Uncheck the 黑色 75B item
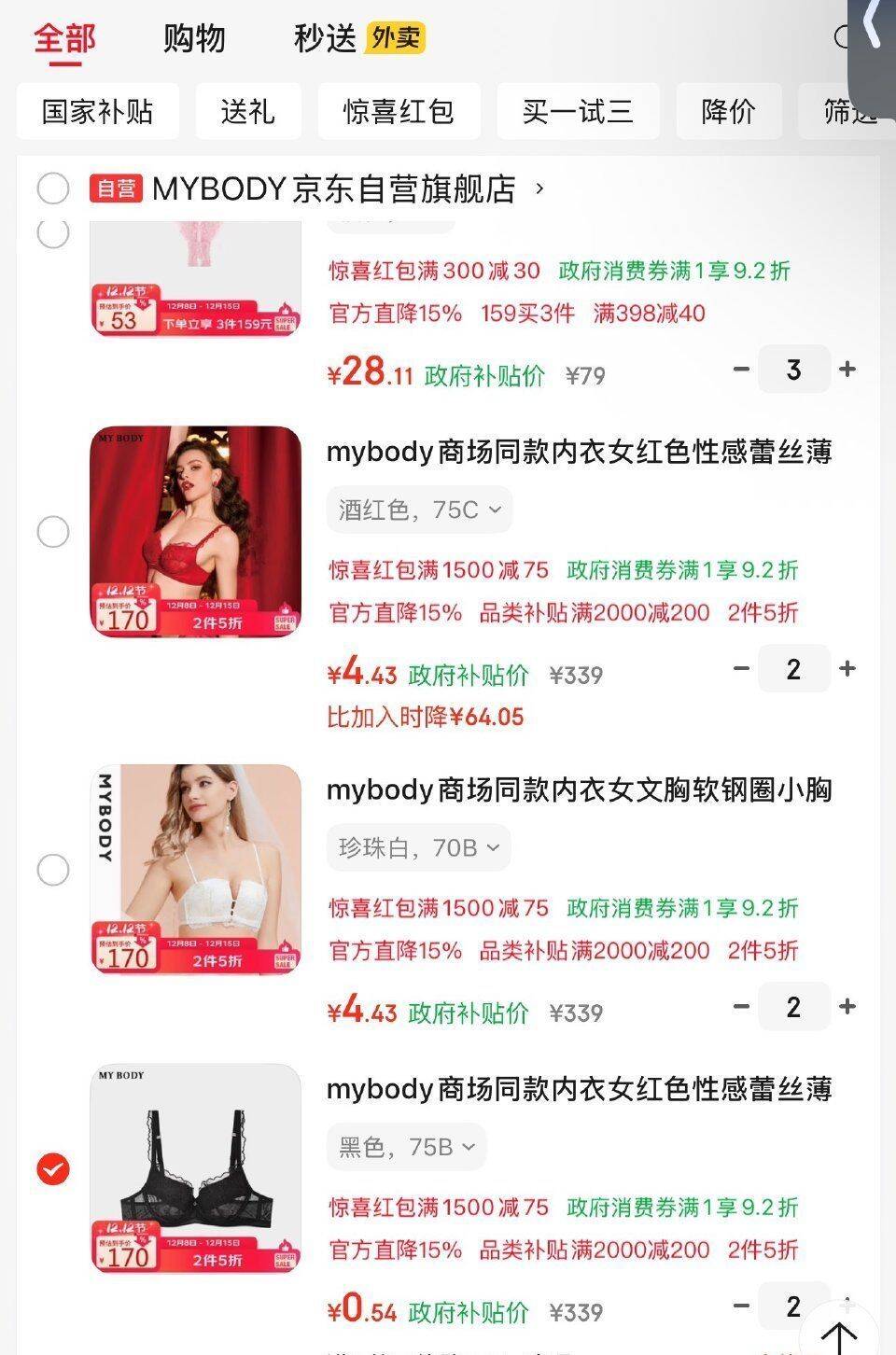 pyautogui.click(x=53, y=1168)
